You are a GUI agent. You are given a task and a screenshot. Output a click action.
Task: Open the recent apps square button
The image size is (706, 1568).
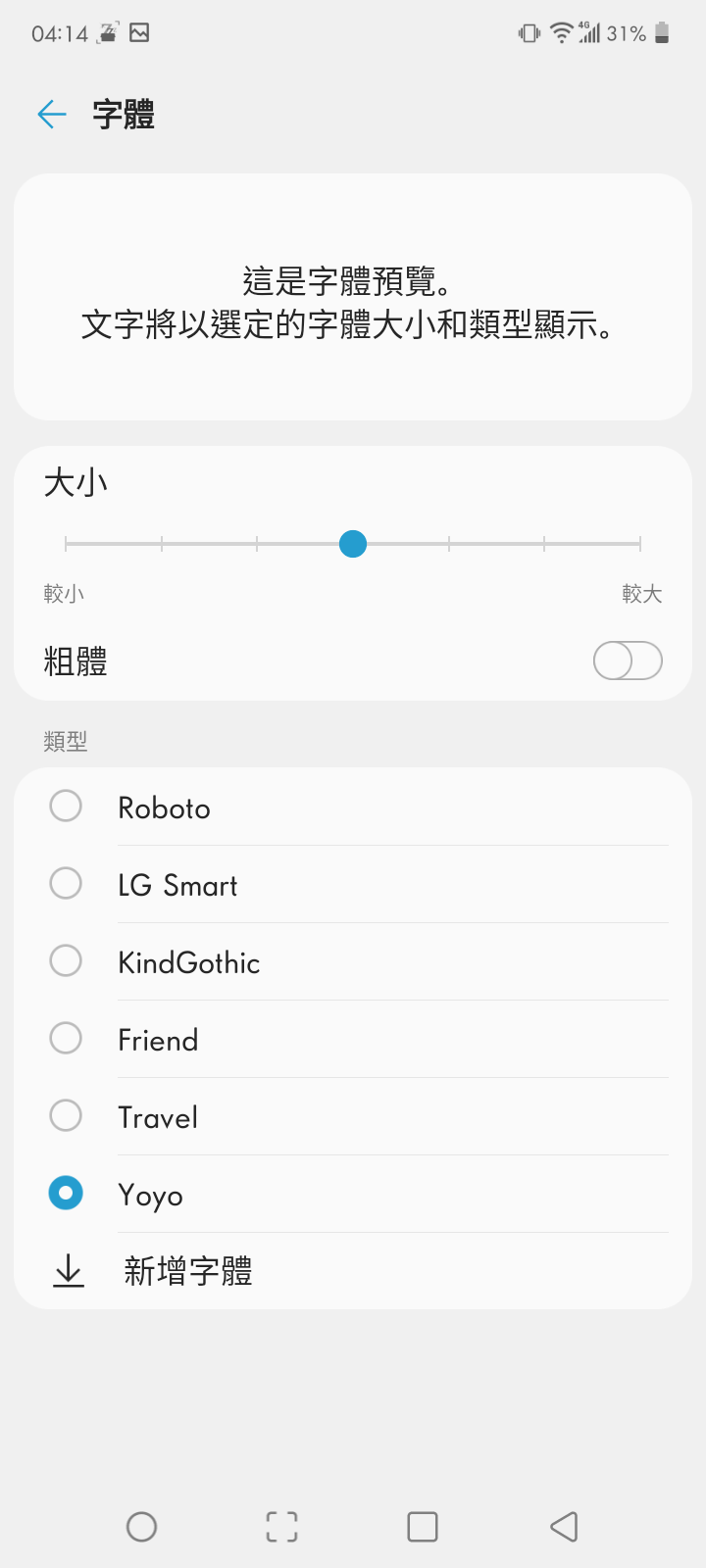(x=423, y=1526)
